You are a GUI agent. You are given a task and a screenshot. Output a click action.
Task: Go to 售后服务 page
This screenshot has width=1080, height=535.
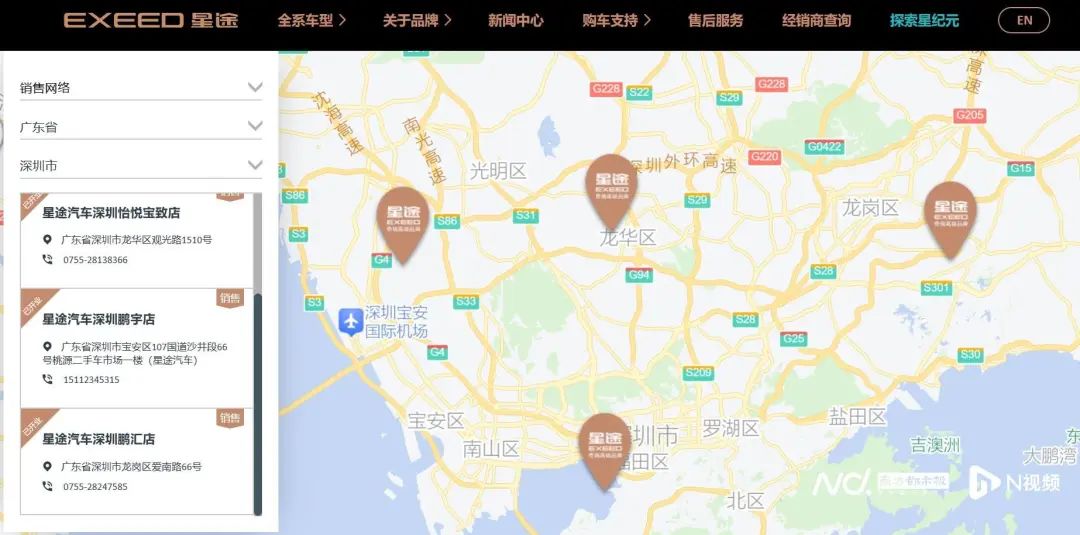(x=716, y=20)
